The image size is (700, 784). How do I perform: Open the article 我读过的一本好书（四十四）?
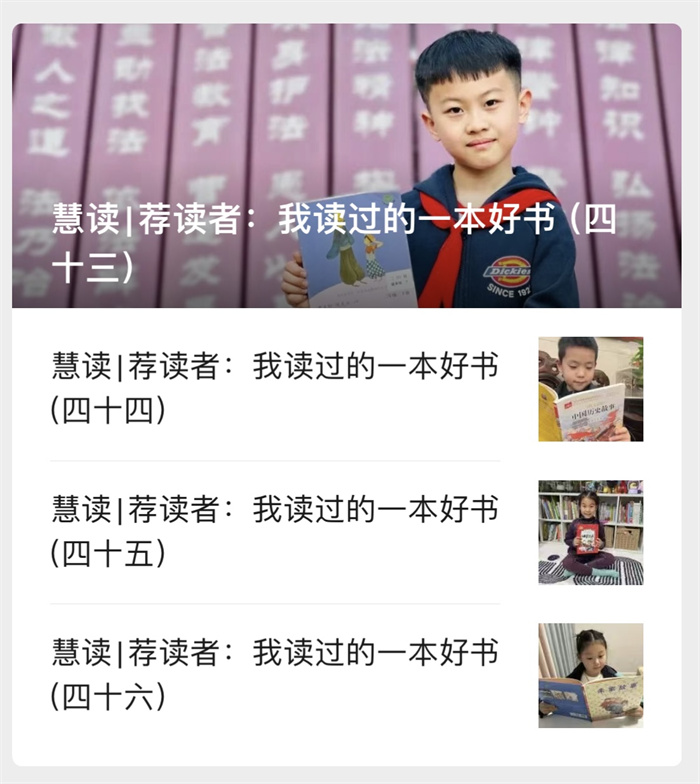[x=275, y=388]
